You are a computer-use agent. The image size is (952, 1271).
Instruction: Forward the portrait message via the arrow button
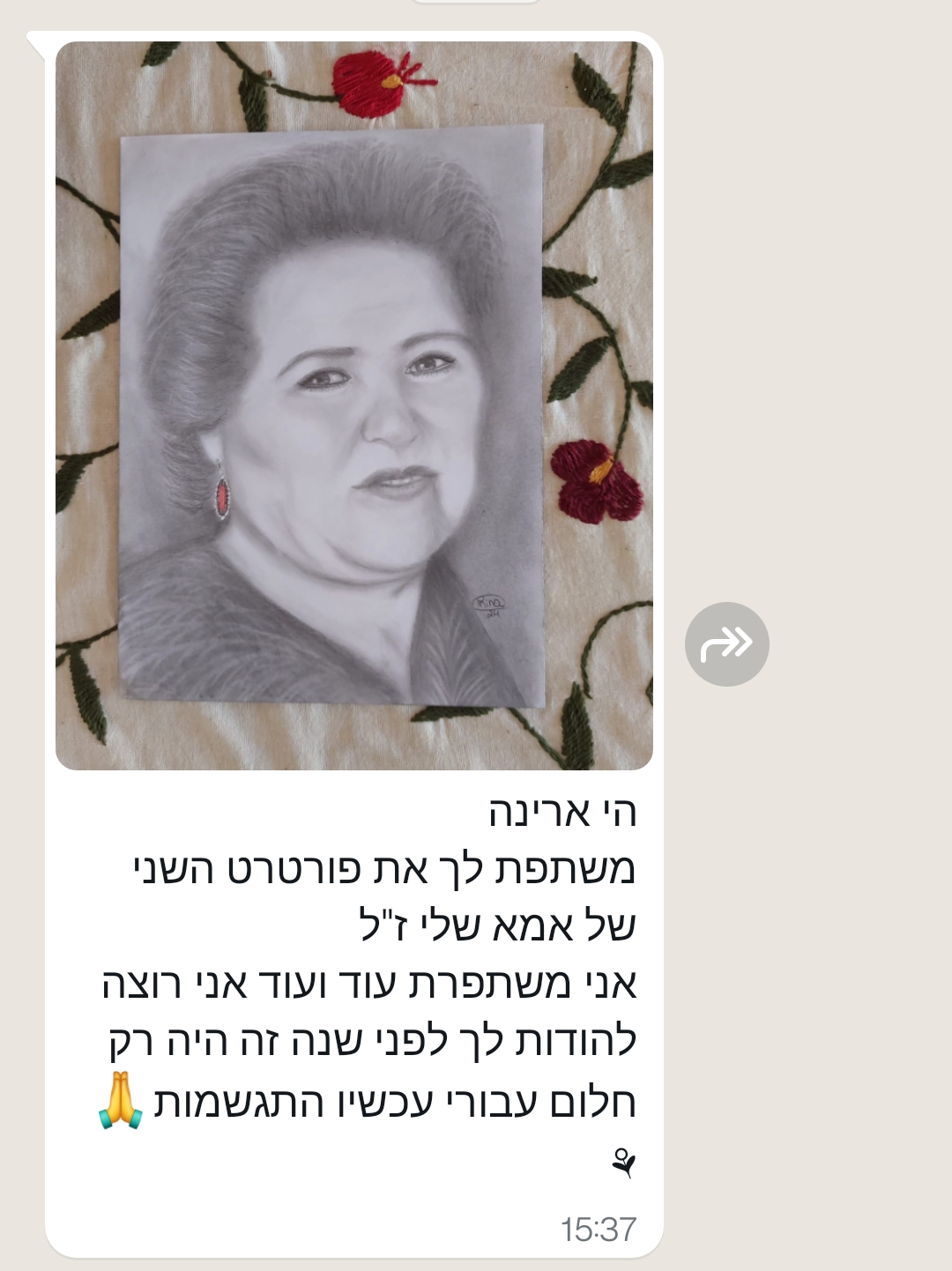tap(726, 644)
